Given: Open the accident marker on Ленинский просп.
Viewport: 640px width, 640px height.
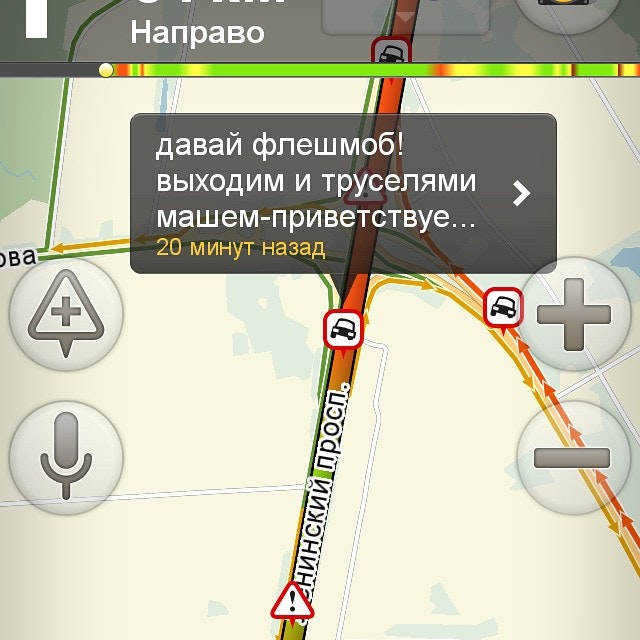Looking at the screenshot, I should (x=343, y=328).
